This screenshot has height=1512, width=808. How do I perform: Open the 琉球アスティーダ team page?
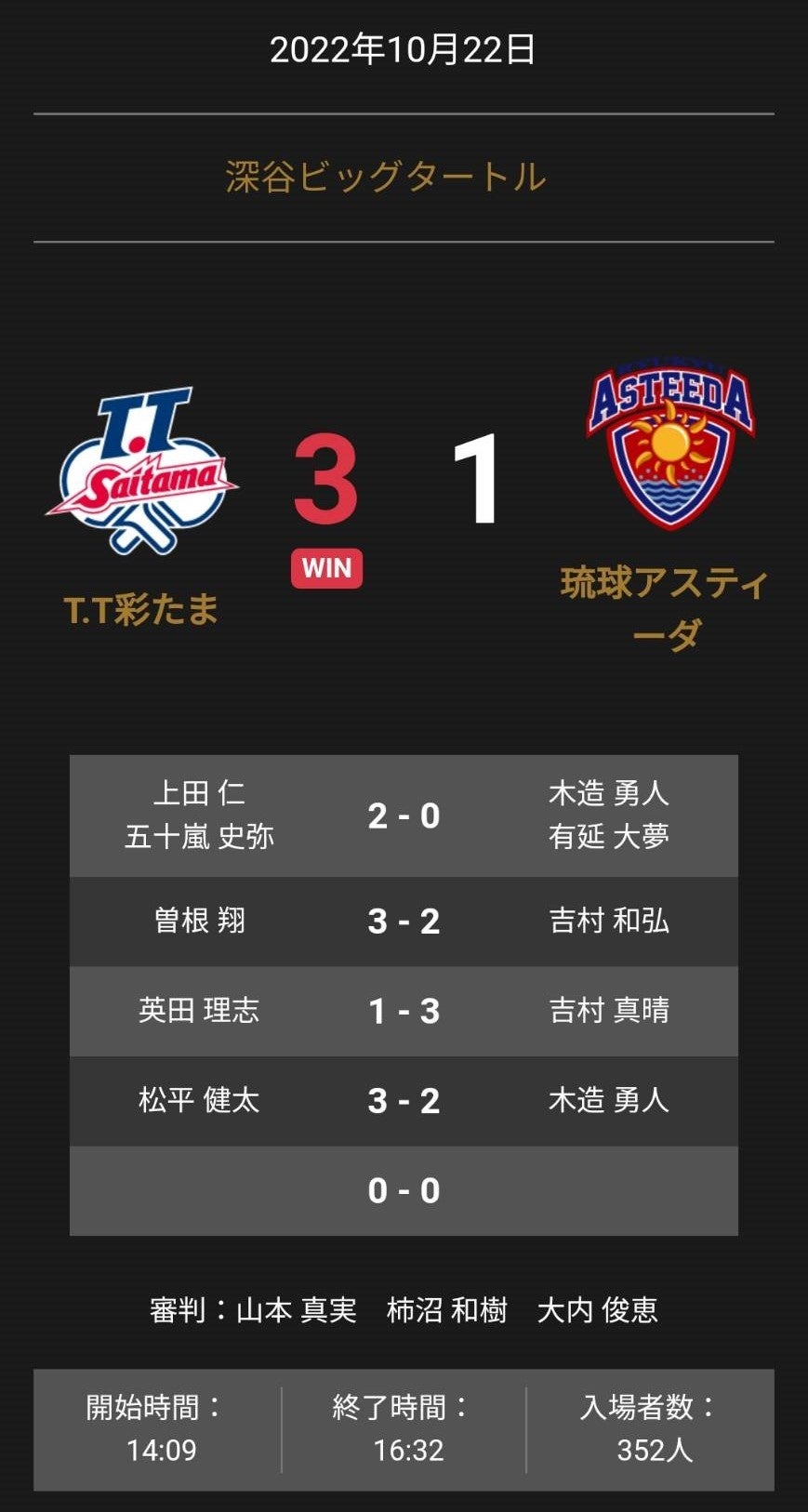click(x=666, y=607)
